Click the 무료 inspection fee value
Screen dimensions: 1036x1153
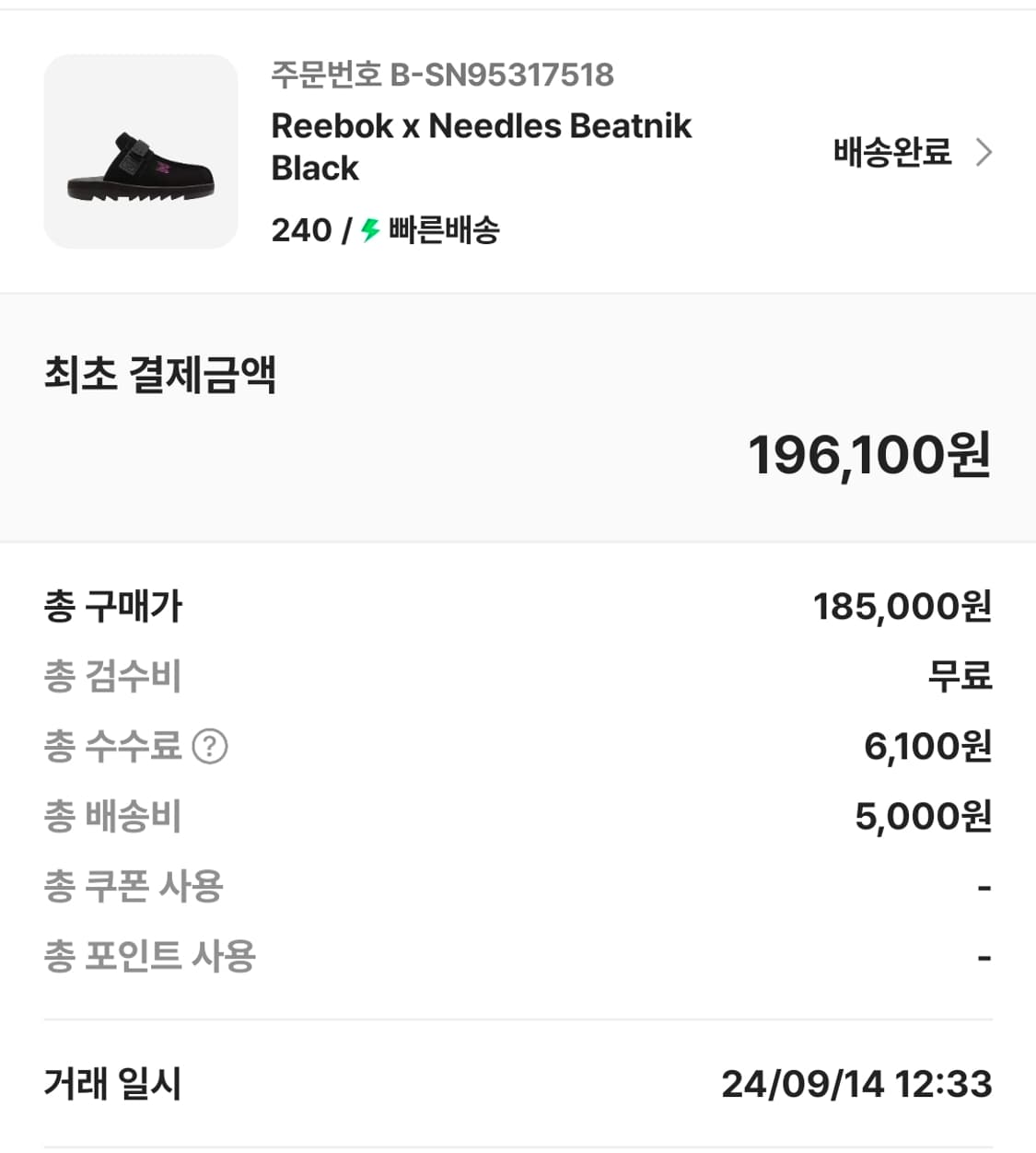960,677
